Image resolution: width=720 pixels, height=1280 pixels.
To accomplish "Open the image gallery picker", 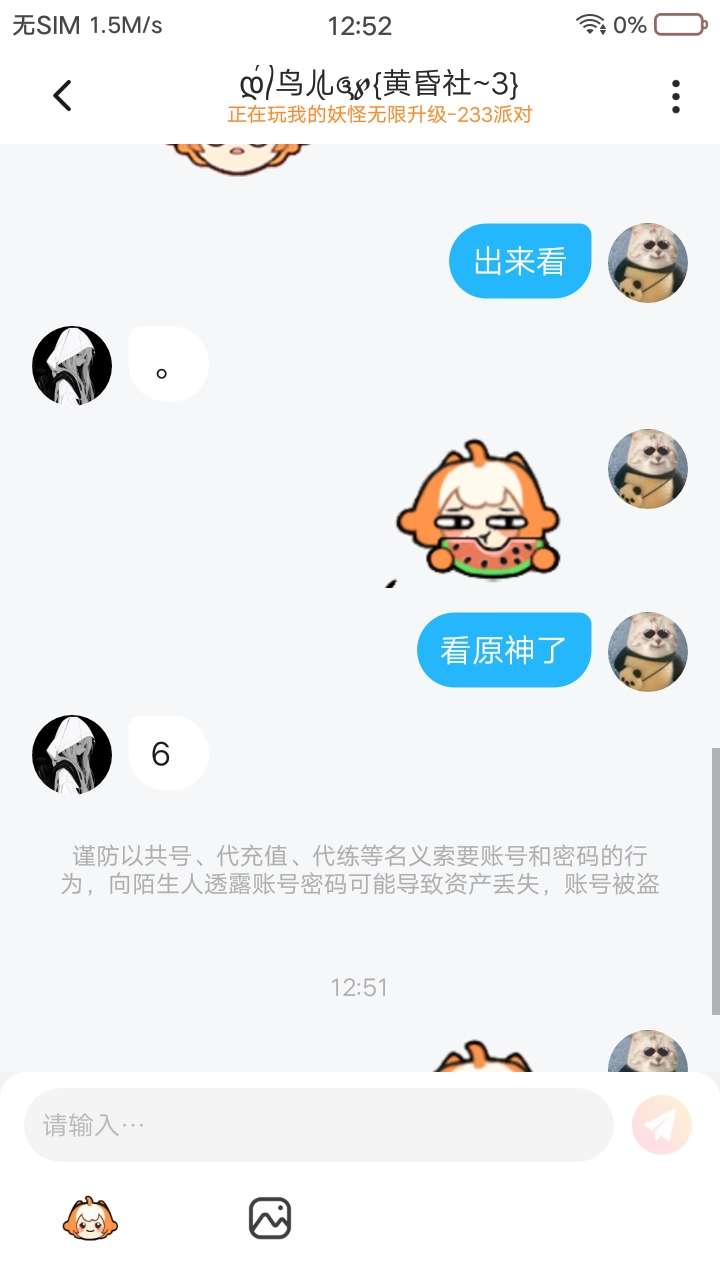I will 269,1218.
